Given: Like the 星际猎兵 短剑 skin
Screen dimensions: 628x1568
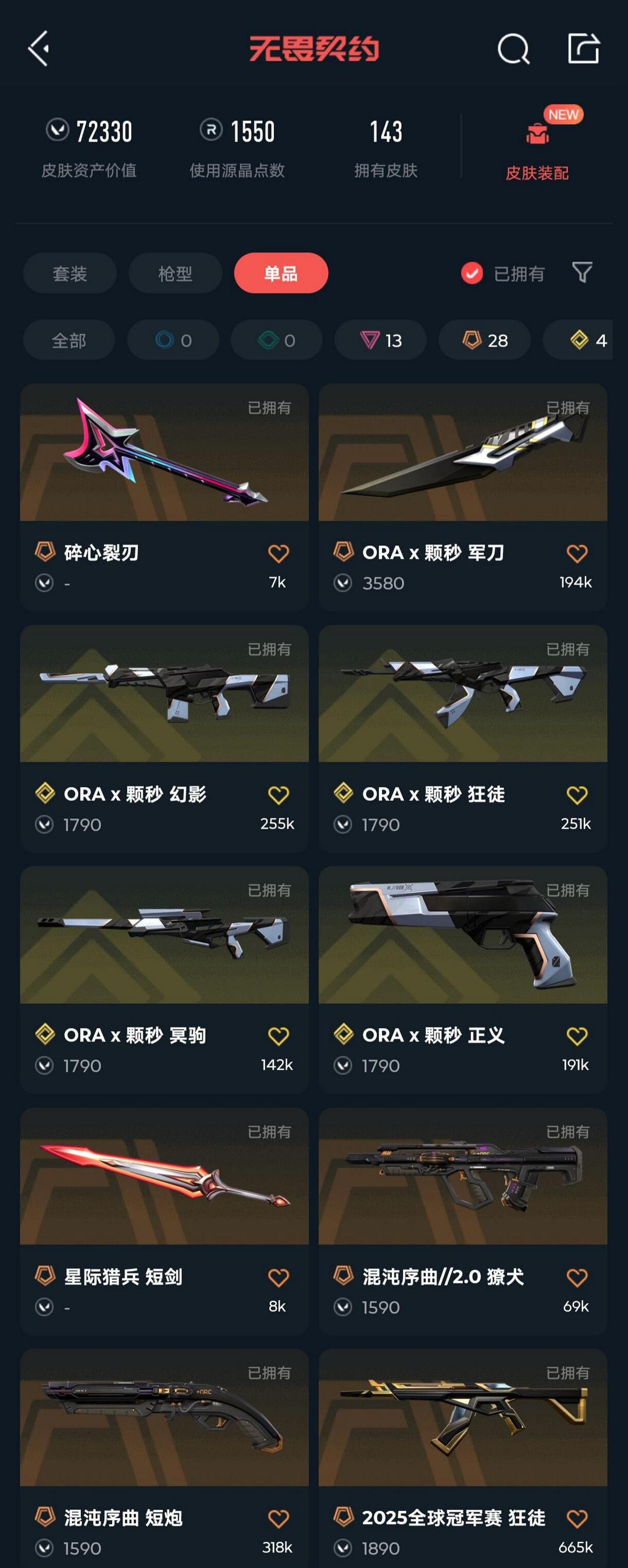Looking at the screenshot, I should [278, 1277].
